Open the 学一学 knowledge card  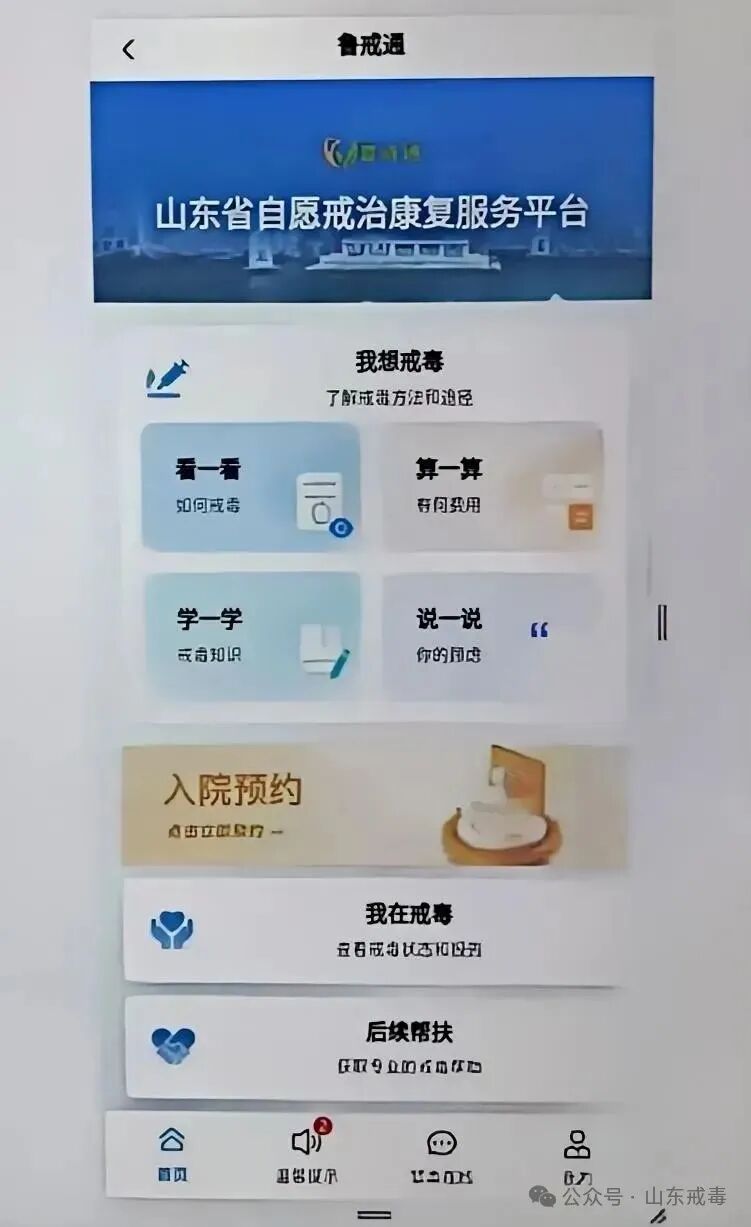252,636
